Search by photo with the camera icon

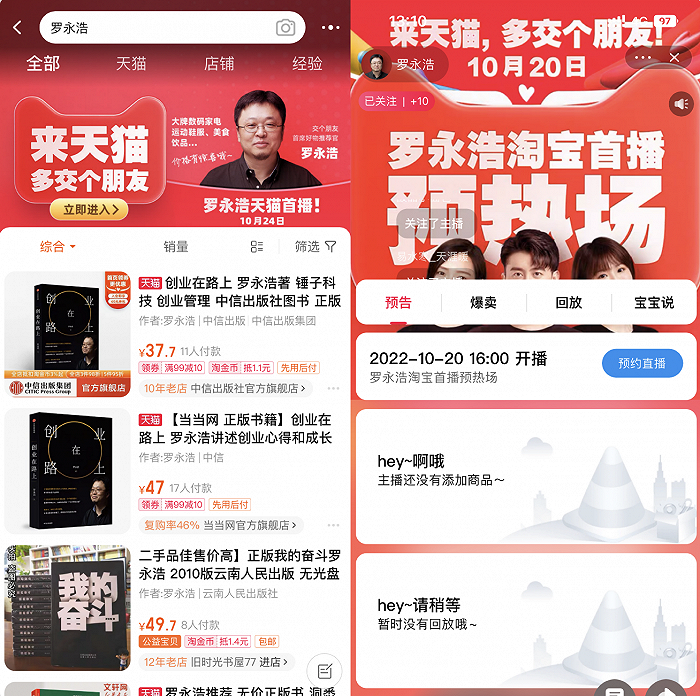click(286, 28)
